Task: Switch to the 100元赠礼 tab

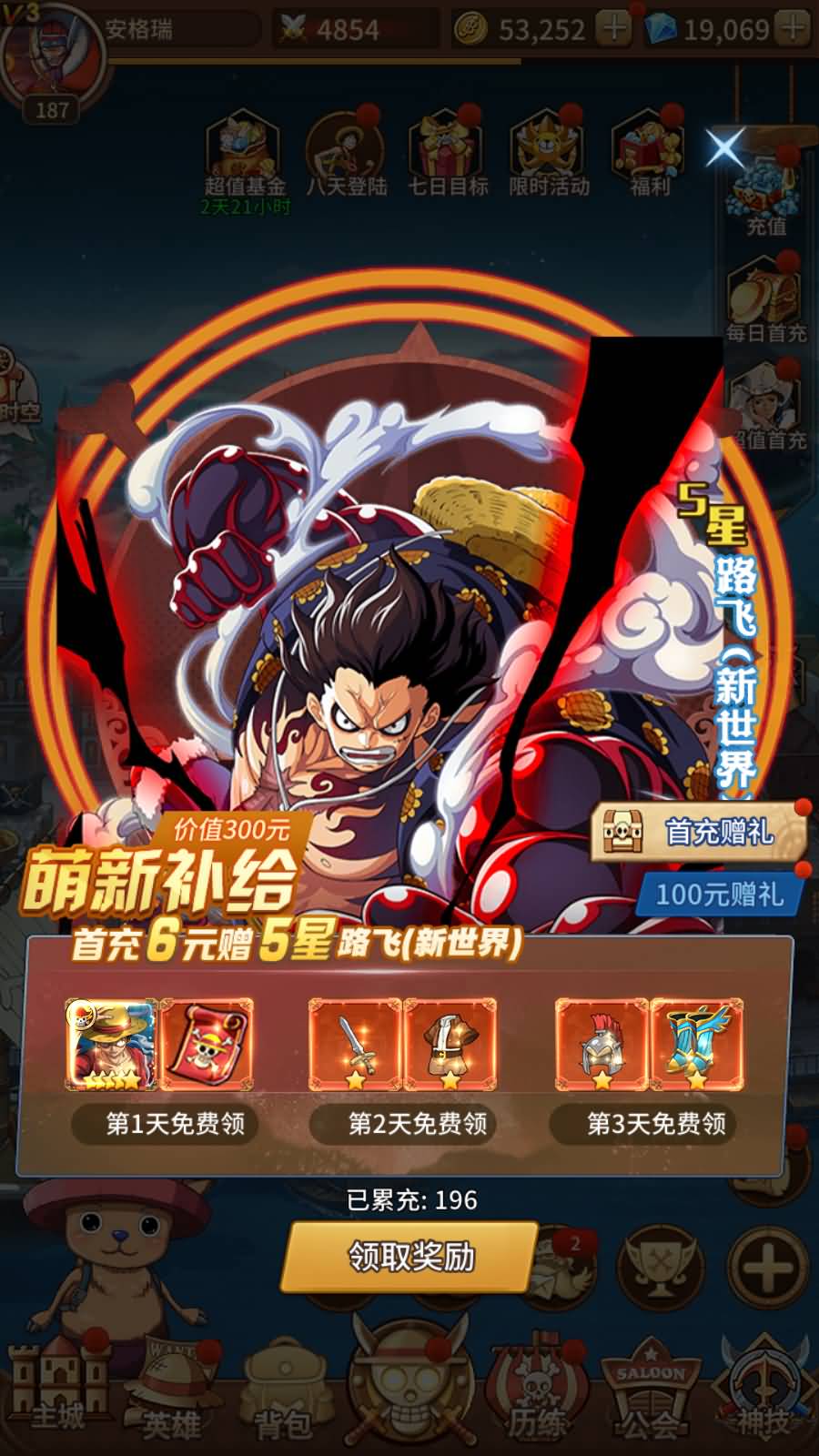Action: pyautogui.click(x=719, y=894)
